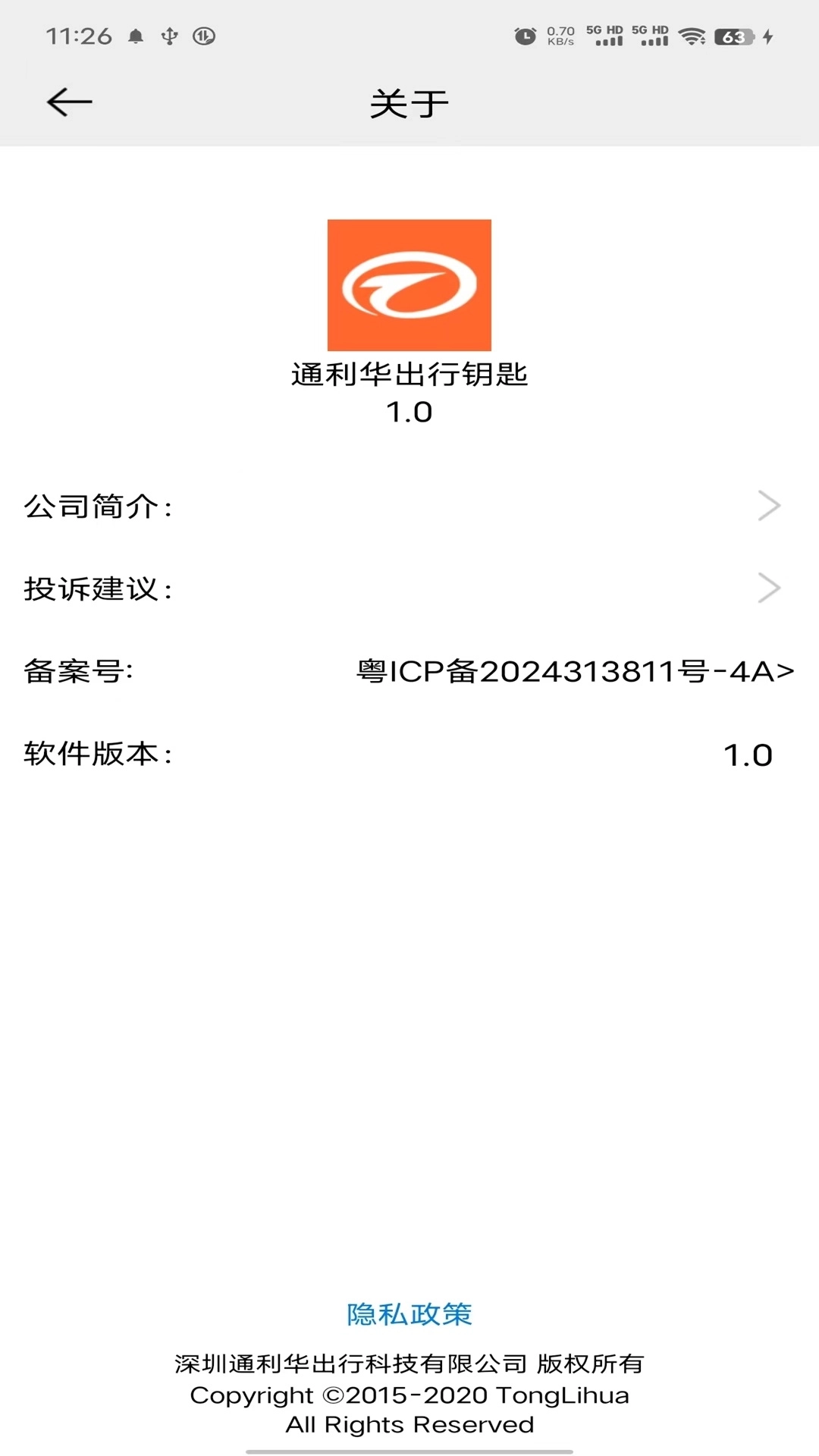Tap the time display showing 11:26
This screenshot has height=1456, width=819.
pos(78,35)
